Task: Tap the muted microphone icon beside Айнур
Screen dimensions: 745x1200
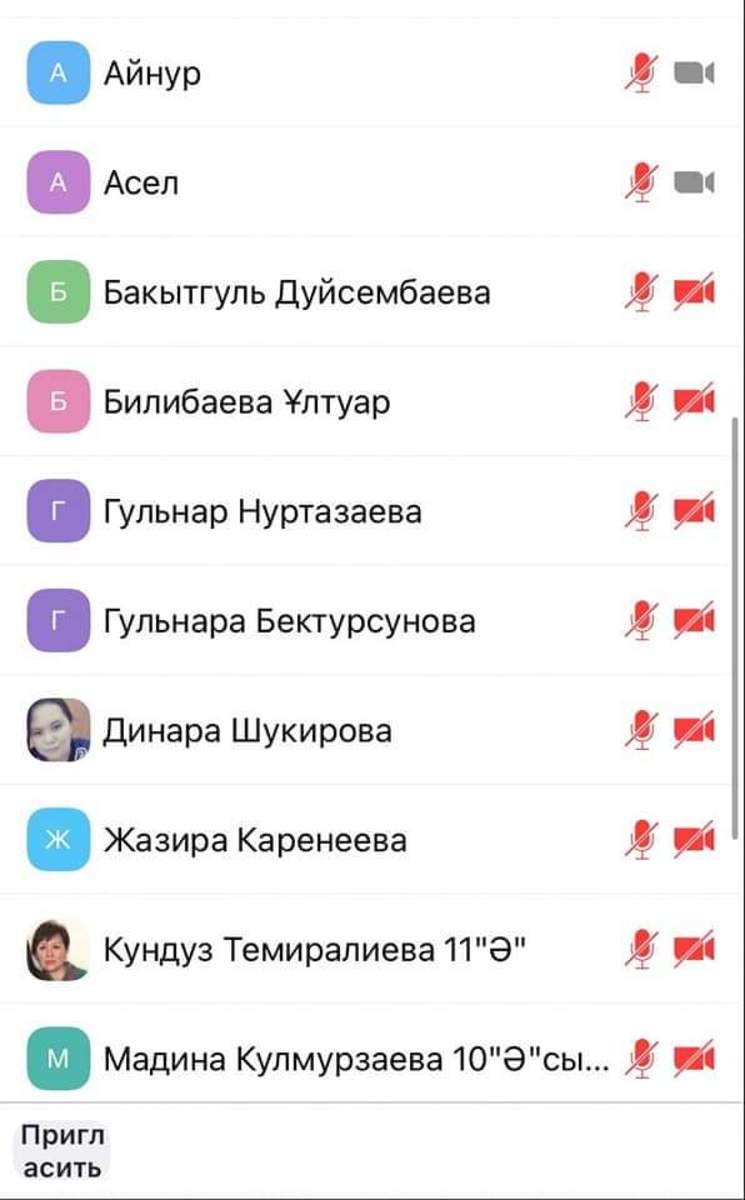Action: pos(641,73)
